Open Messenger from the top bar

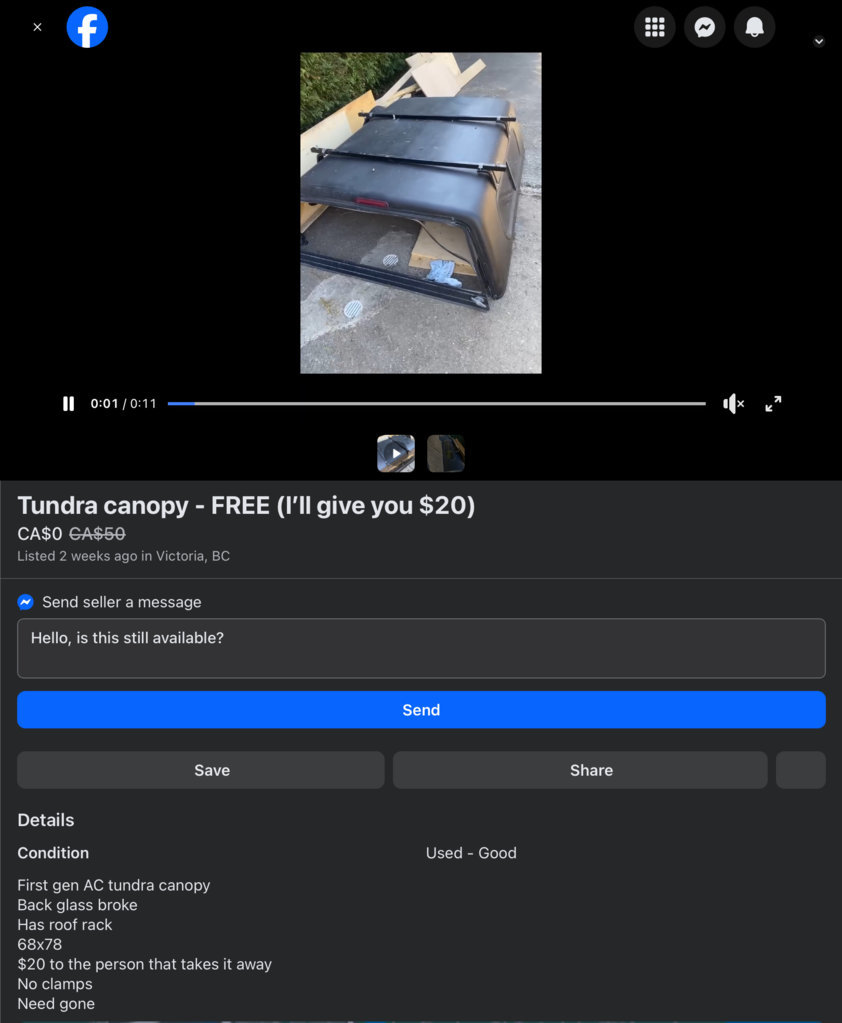(x=705, y=27)
